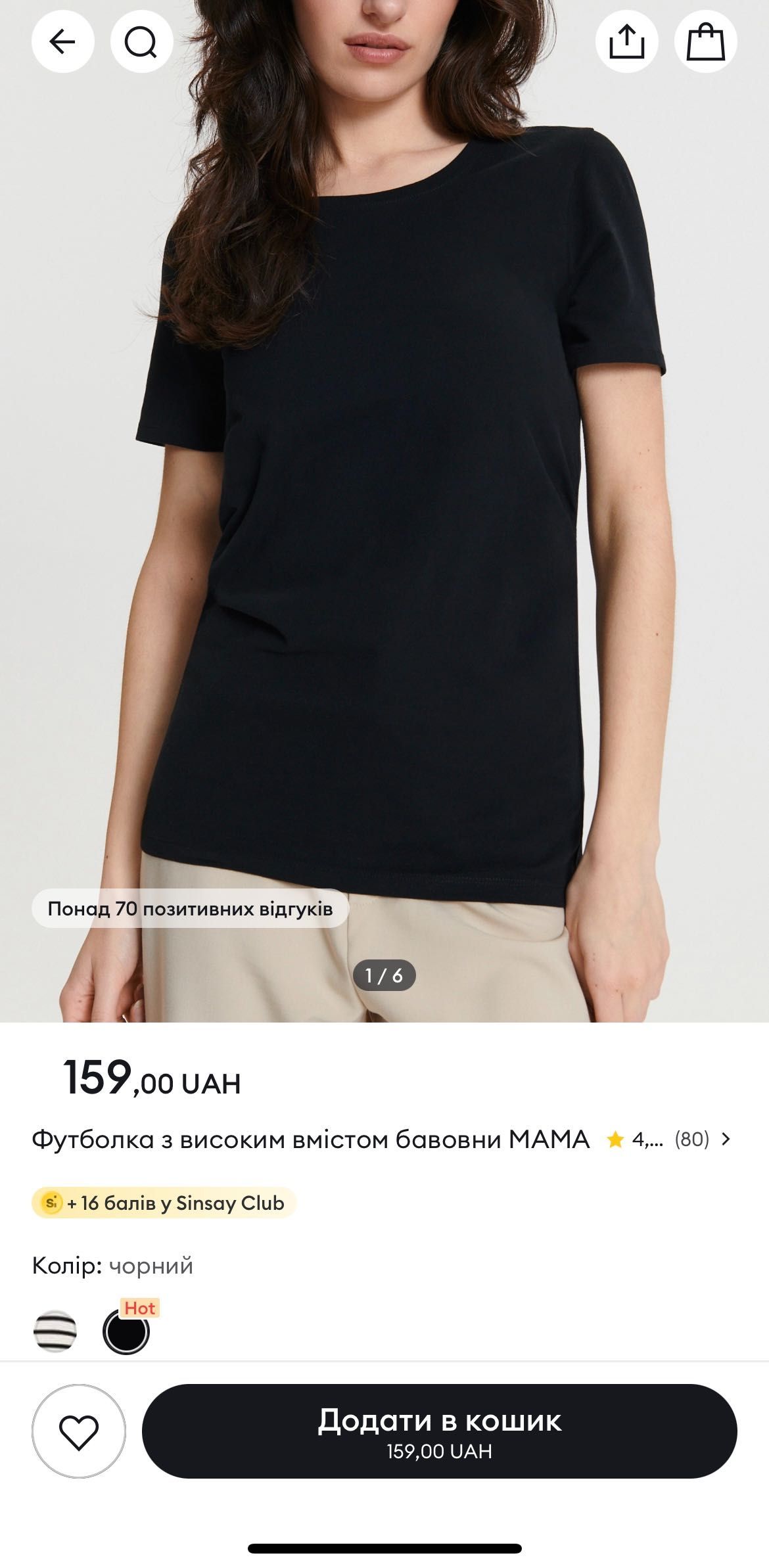Open the shopping bag
Screen dimensions: 769x1568
point(705,42)
